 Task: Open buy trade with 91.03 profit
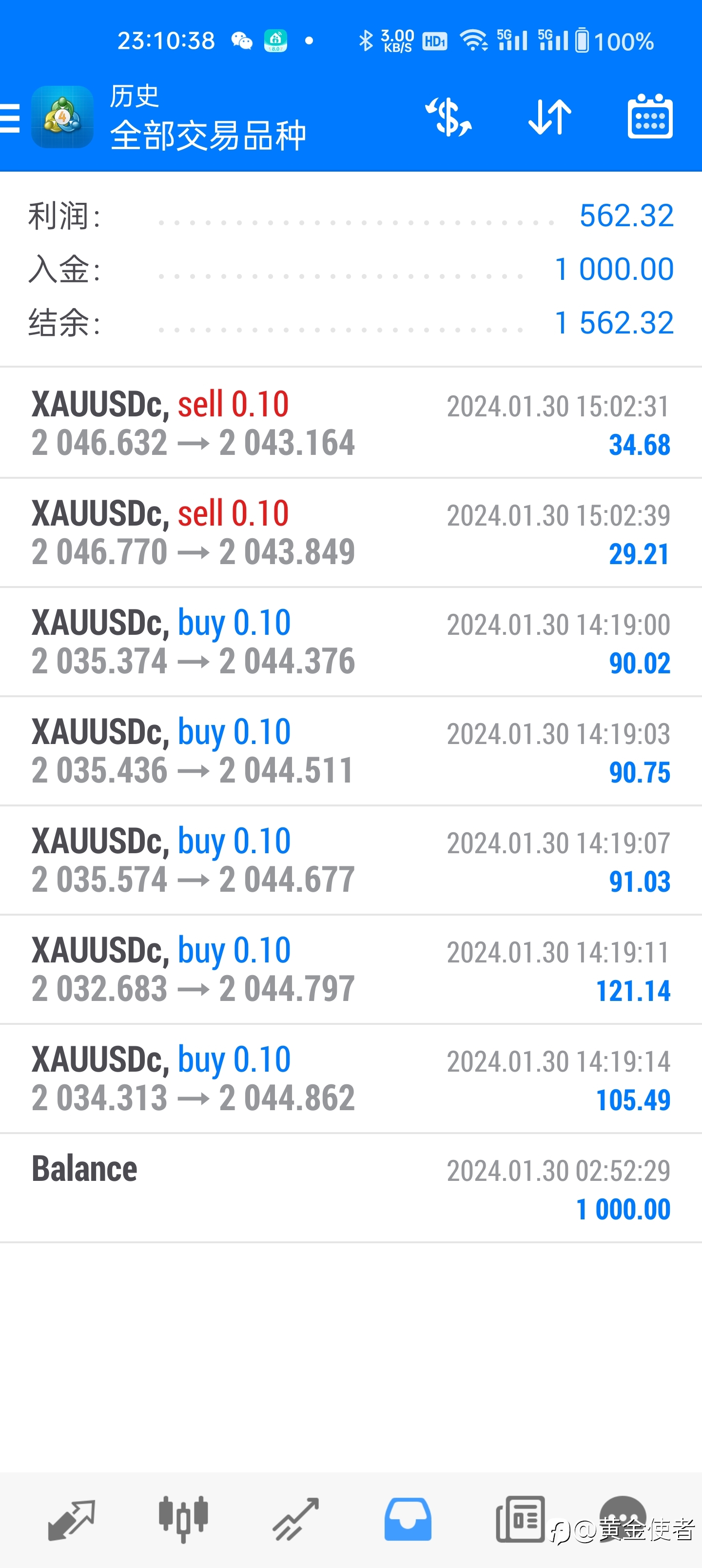click(351, 860)
